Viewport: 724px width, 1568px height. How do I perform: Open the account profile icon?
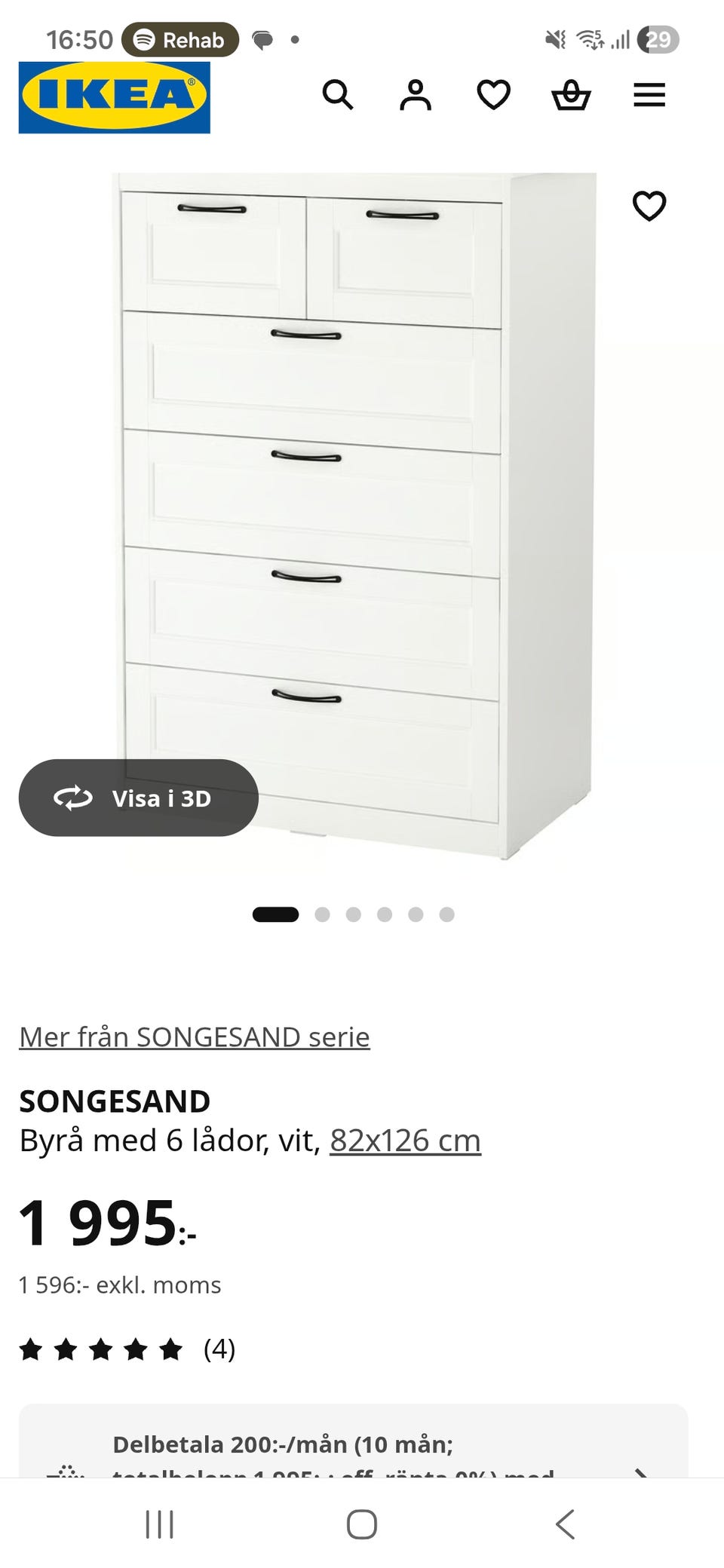416,96
